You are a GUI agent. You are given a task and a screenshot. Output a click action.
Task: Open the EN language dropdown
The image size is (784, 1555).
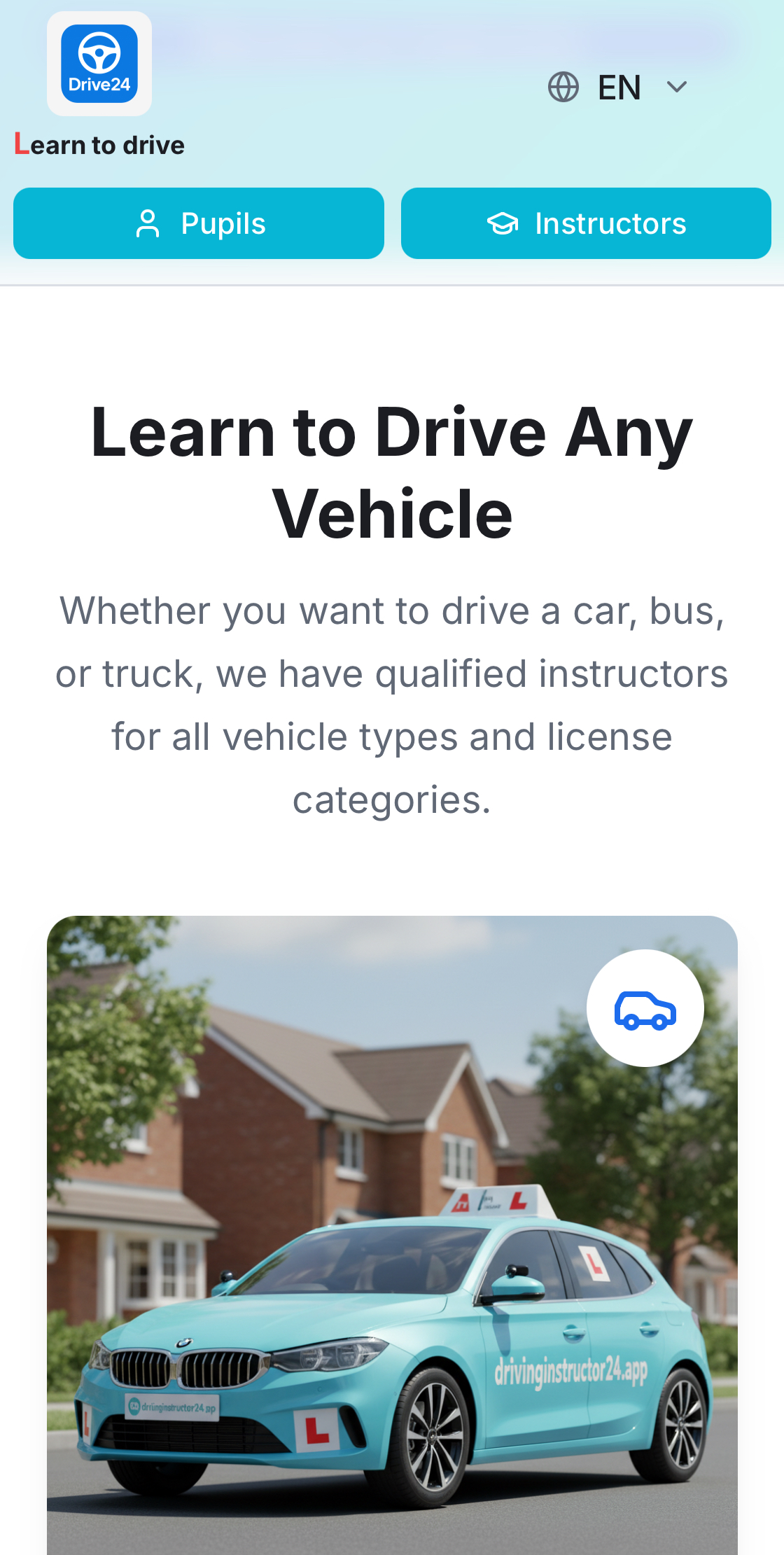tap(619, 85)
